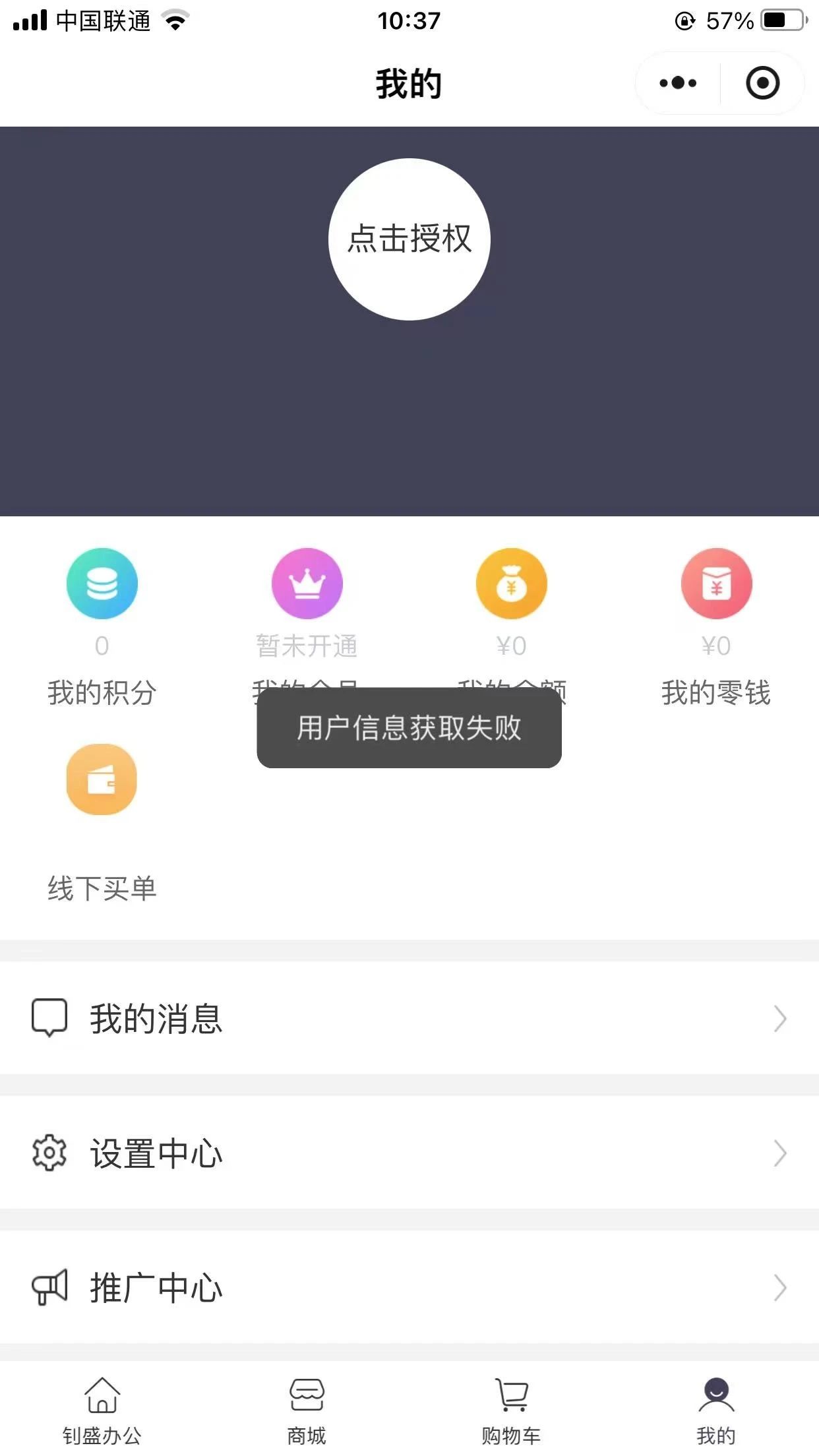
Task: Open the membership crown icon
Action: click(x=307, y=584)
